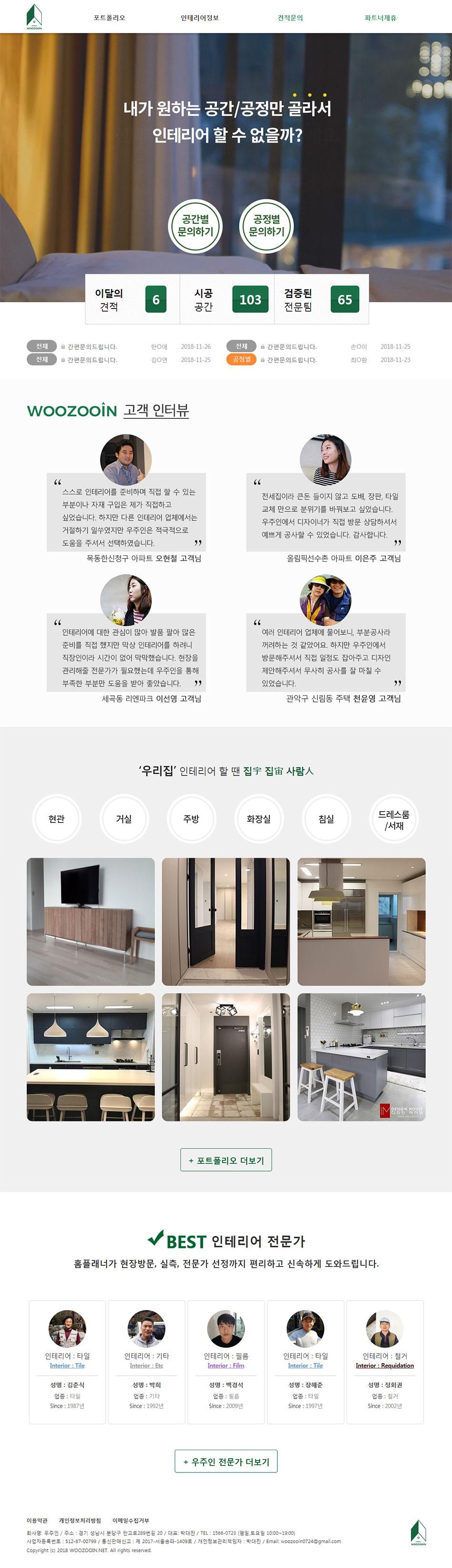Select the 거실 space category
The height and width of the screenshot is (1568, 452).
click(124, 818)
